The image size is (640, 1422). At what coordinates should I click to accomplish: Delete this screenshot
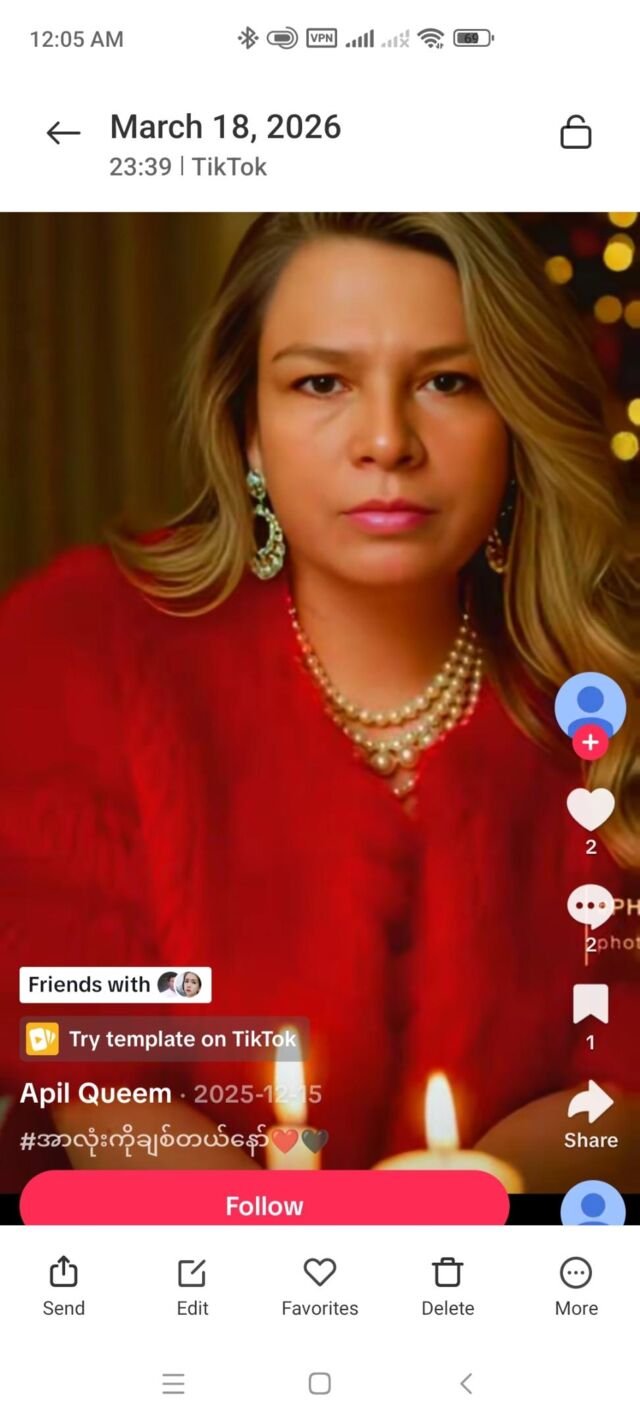448,1287
